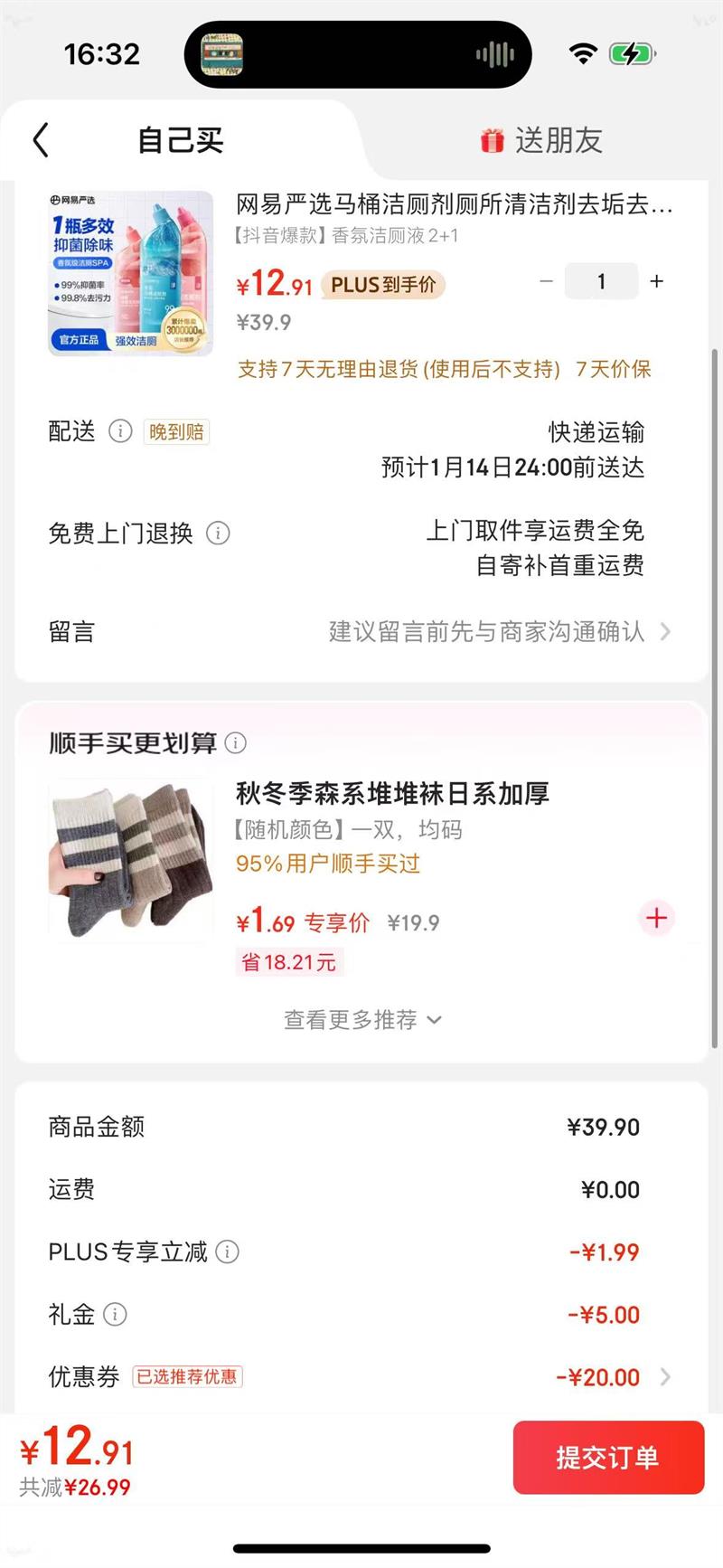Tap the info icon beside 免费上门退换
This screenshot has width=723, height=1568.
[218, 534]
